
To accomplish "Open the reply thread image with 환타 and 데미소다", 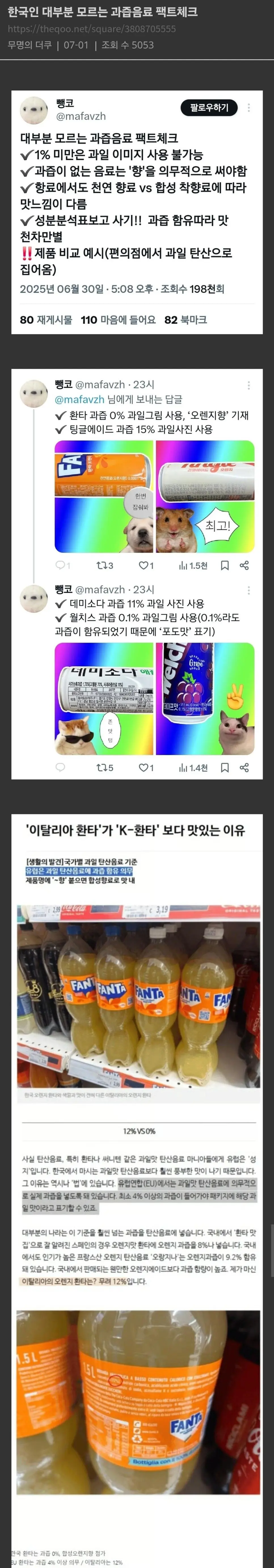I will pyautogui.click(x=137, y=573).
